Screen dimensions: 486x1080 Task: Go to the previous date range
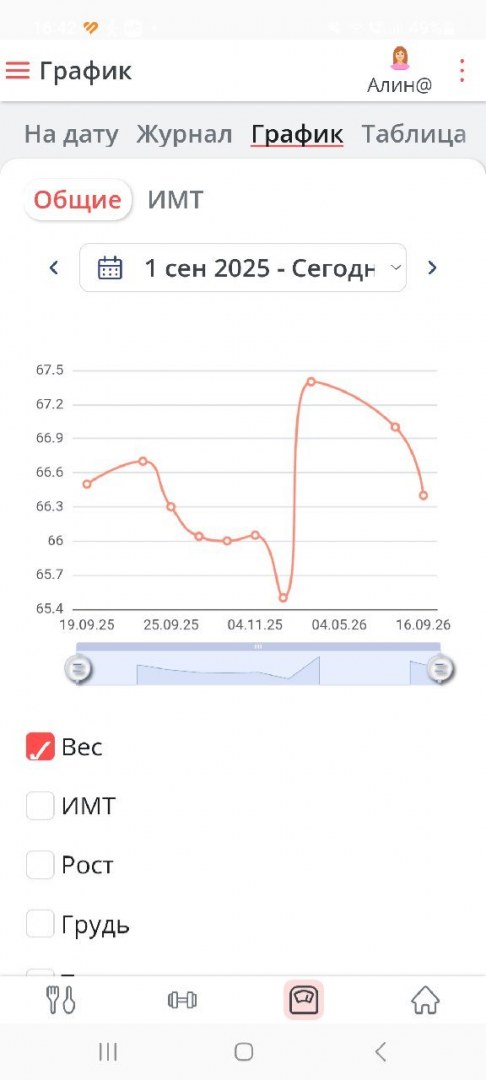pos(54,268)
